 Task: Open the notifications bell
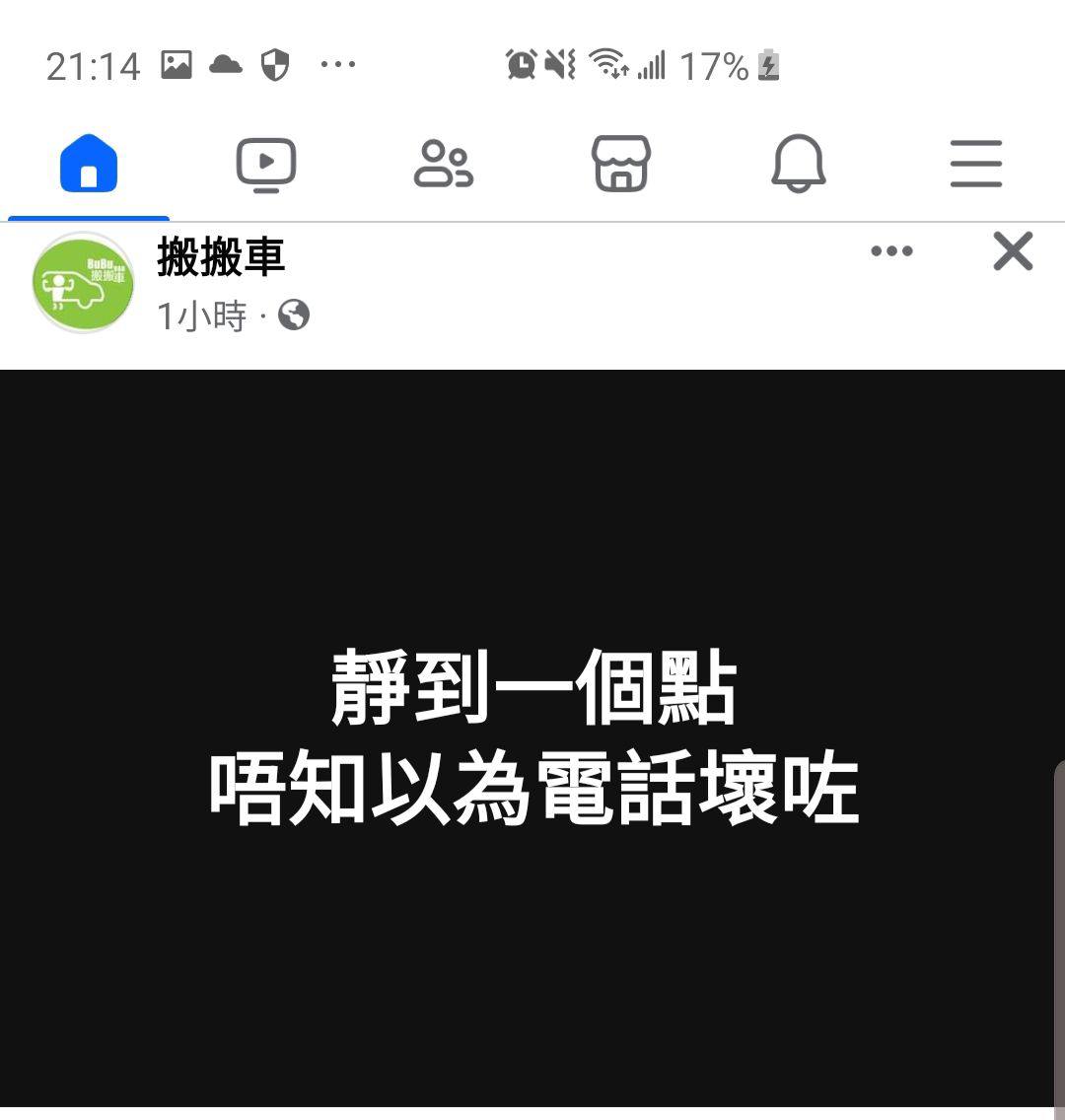tap(799, 164)
